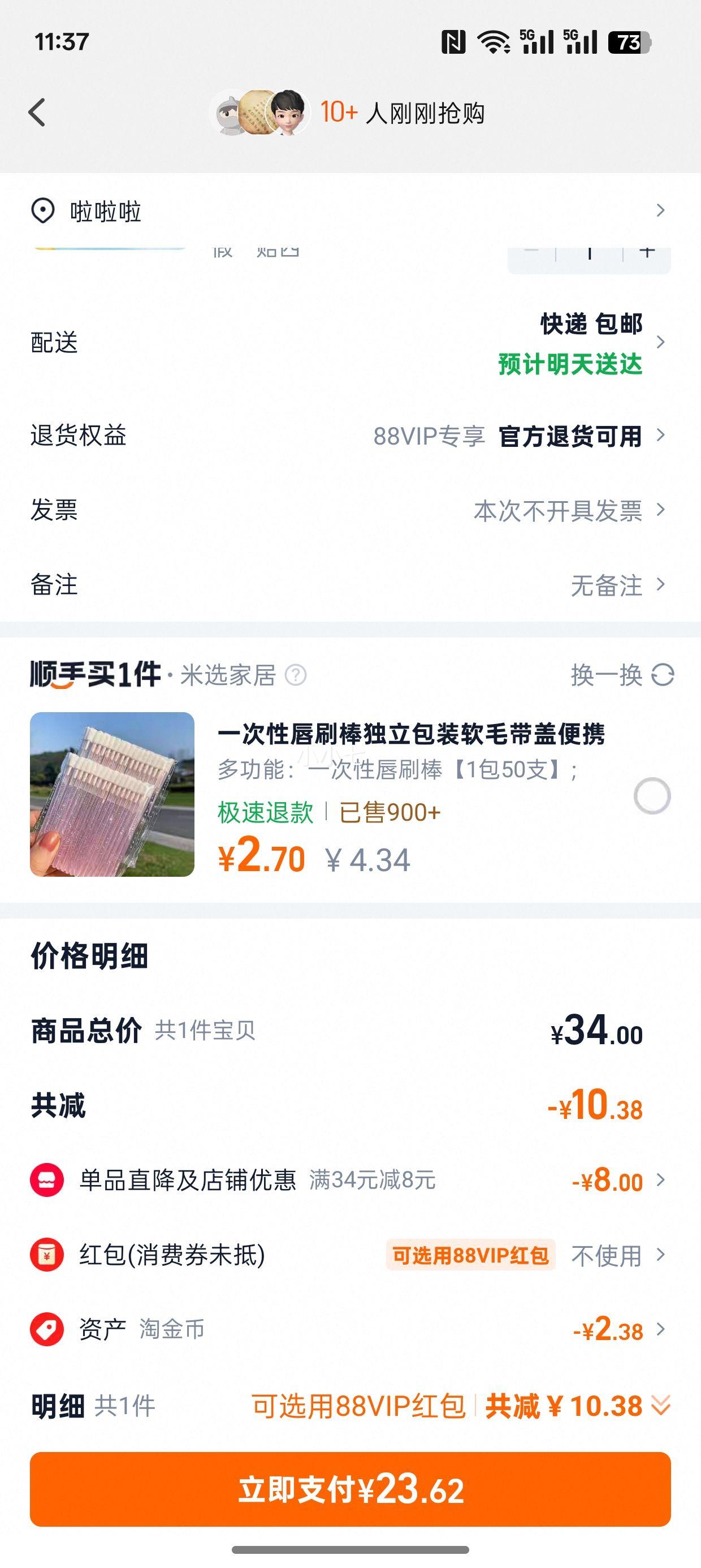Increase quantity with the plus button
This screenshot has width=701, height=1568.
[647, 253]
